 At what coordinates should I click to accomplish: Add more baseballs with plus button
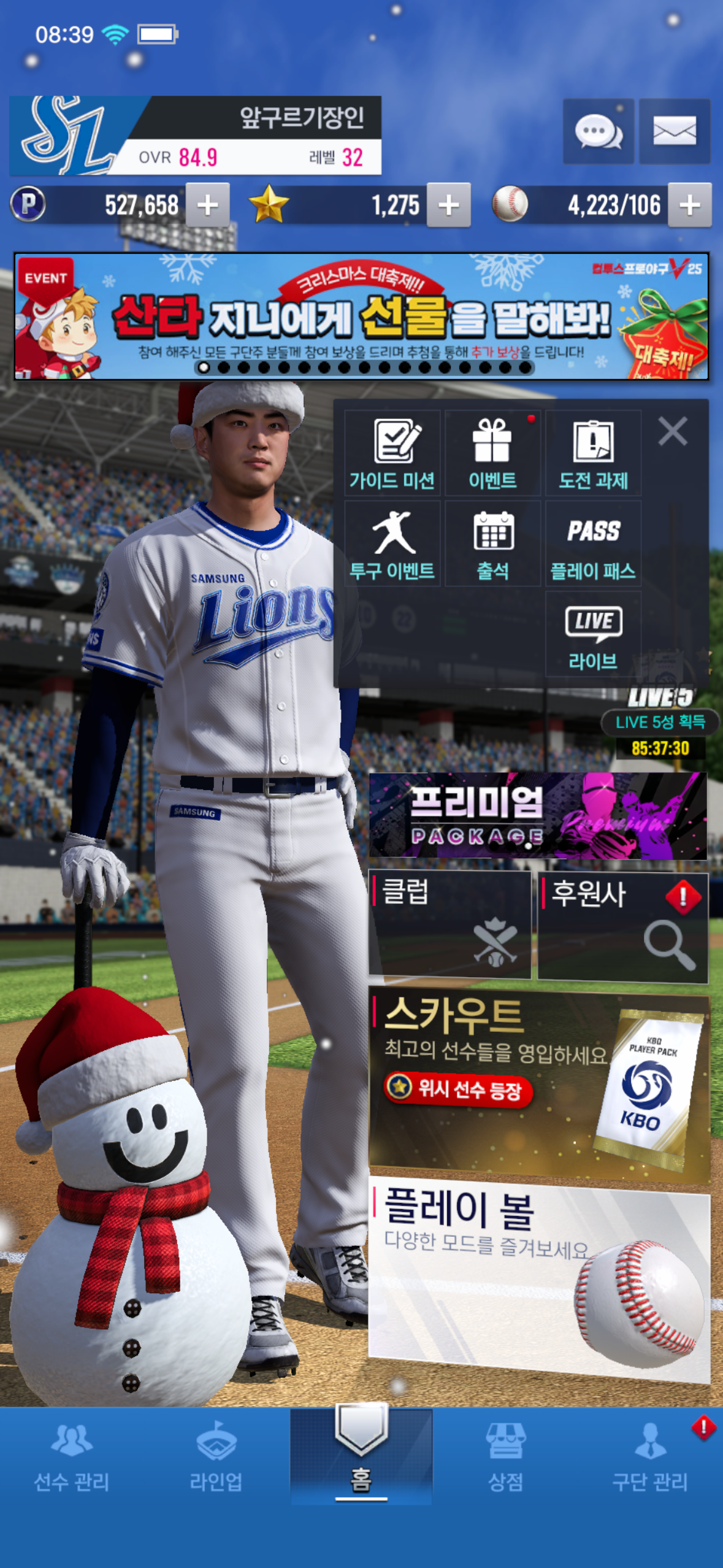pyautogui.click(x=689, y=205)
